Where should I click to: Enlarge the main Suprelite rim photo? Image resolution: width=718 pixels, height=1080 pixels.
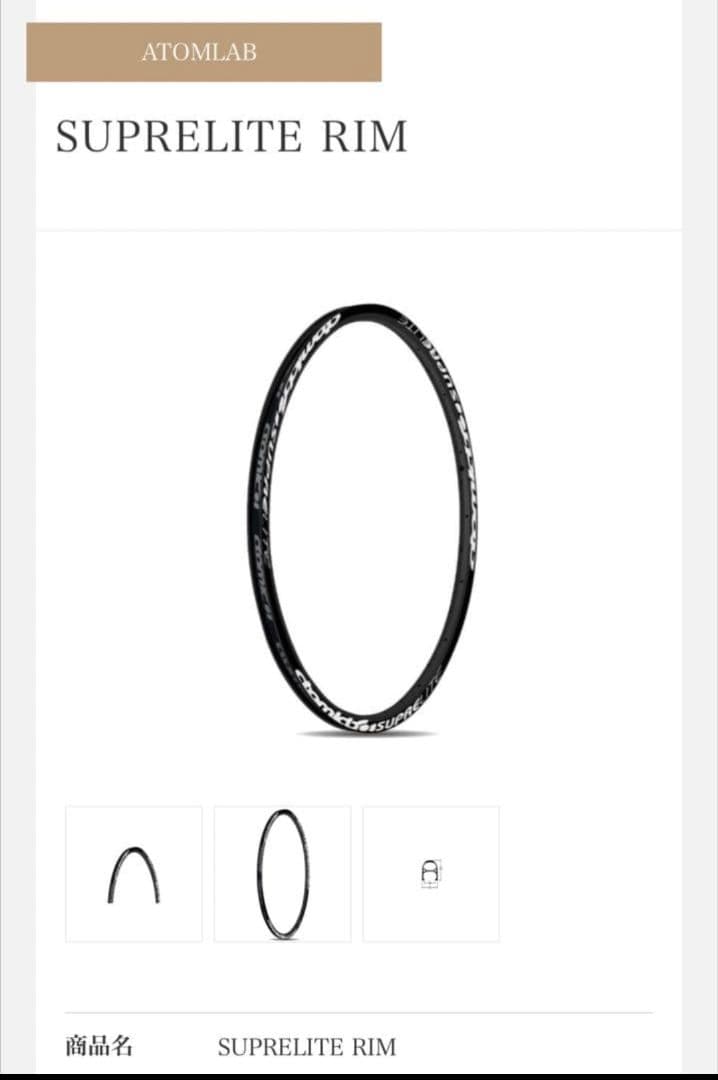[x=360, y=518]
